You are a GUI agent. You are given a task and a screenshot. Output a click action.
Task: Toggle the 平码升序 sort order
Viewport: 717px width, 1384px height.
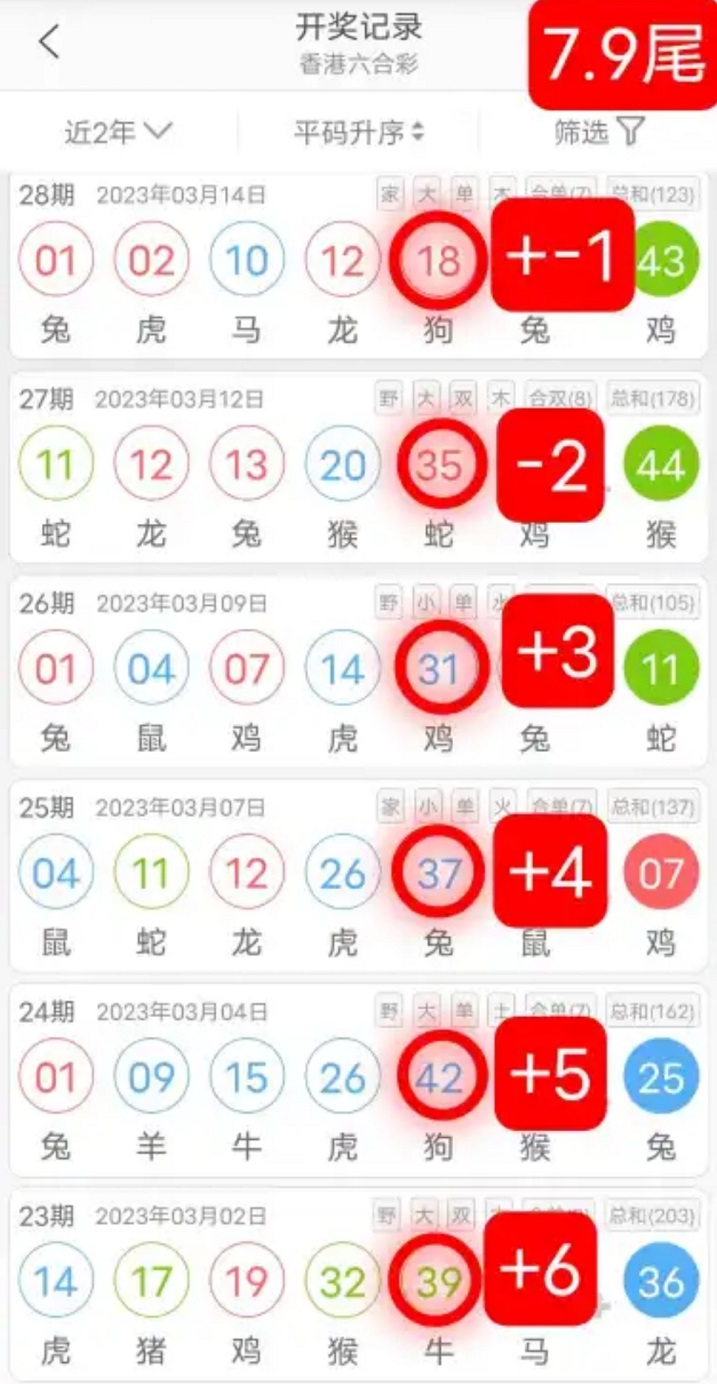[x=358, y=132]
